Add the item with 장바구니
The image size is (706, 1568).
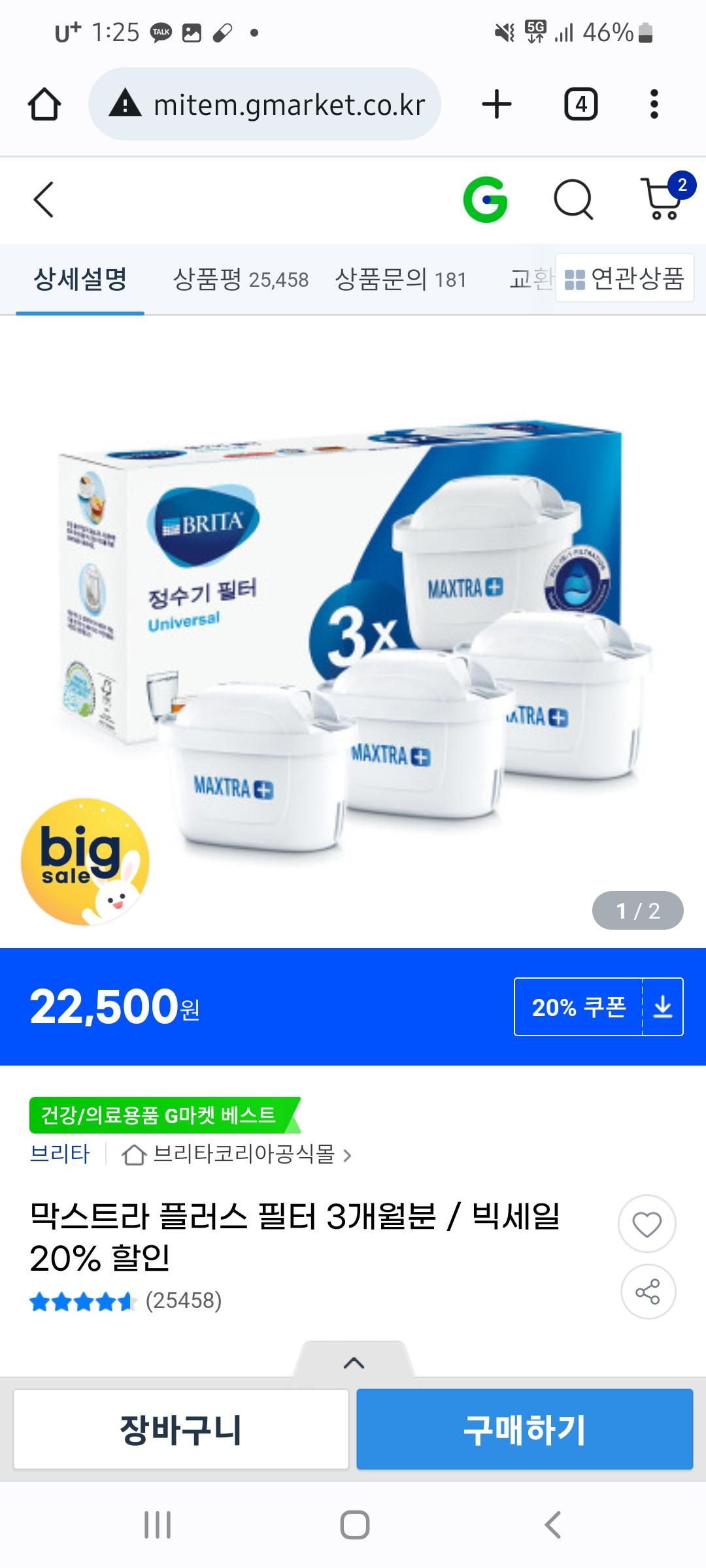(x=180, y=1429)
